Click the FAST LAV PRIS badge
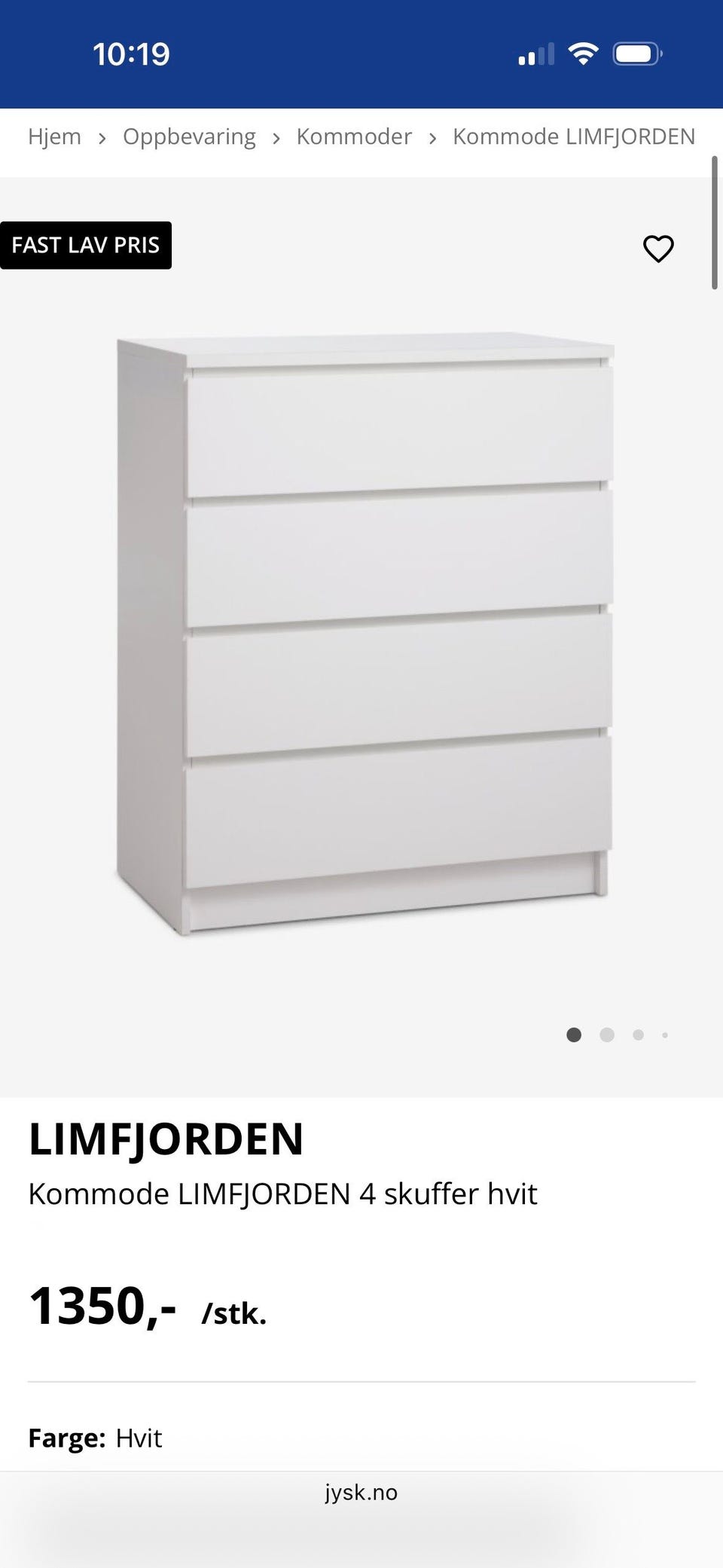Image resolution: width=723 pixels, height=1568 pixels. (86, 245)
